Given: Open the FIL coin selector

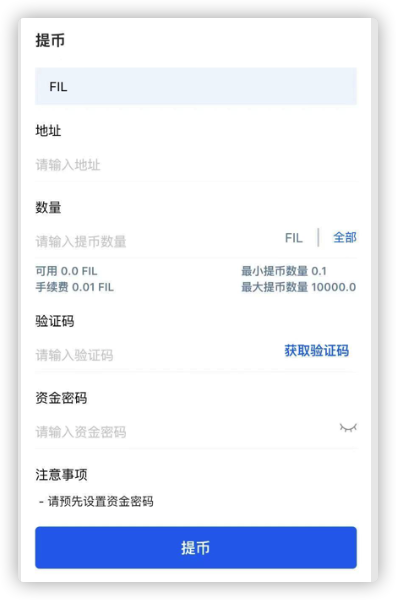Looking at the screenshot, I should point(196,86).
